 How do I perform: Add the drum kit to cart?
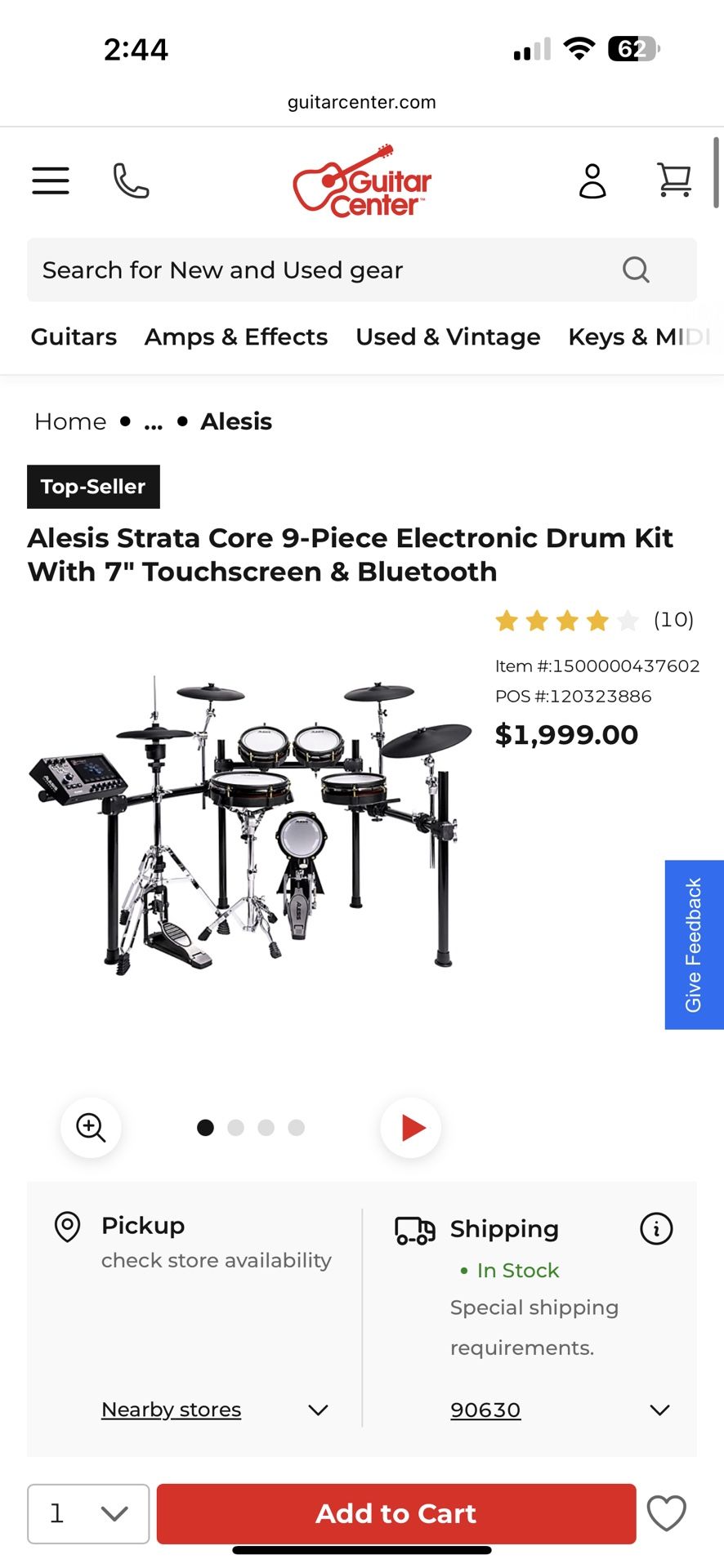point(396,1513)
